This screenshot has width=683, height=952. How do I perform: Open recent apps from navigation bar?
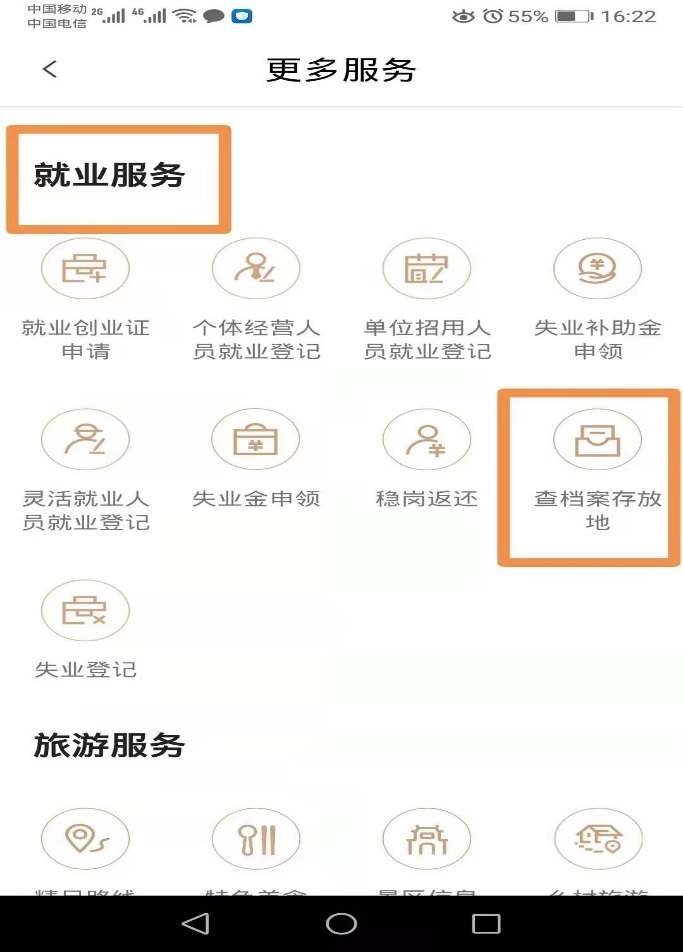coord(486,923)
